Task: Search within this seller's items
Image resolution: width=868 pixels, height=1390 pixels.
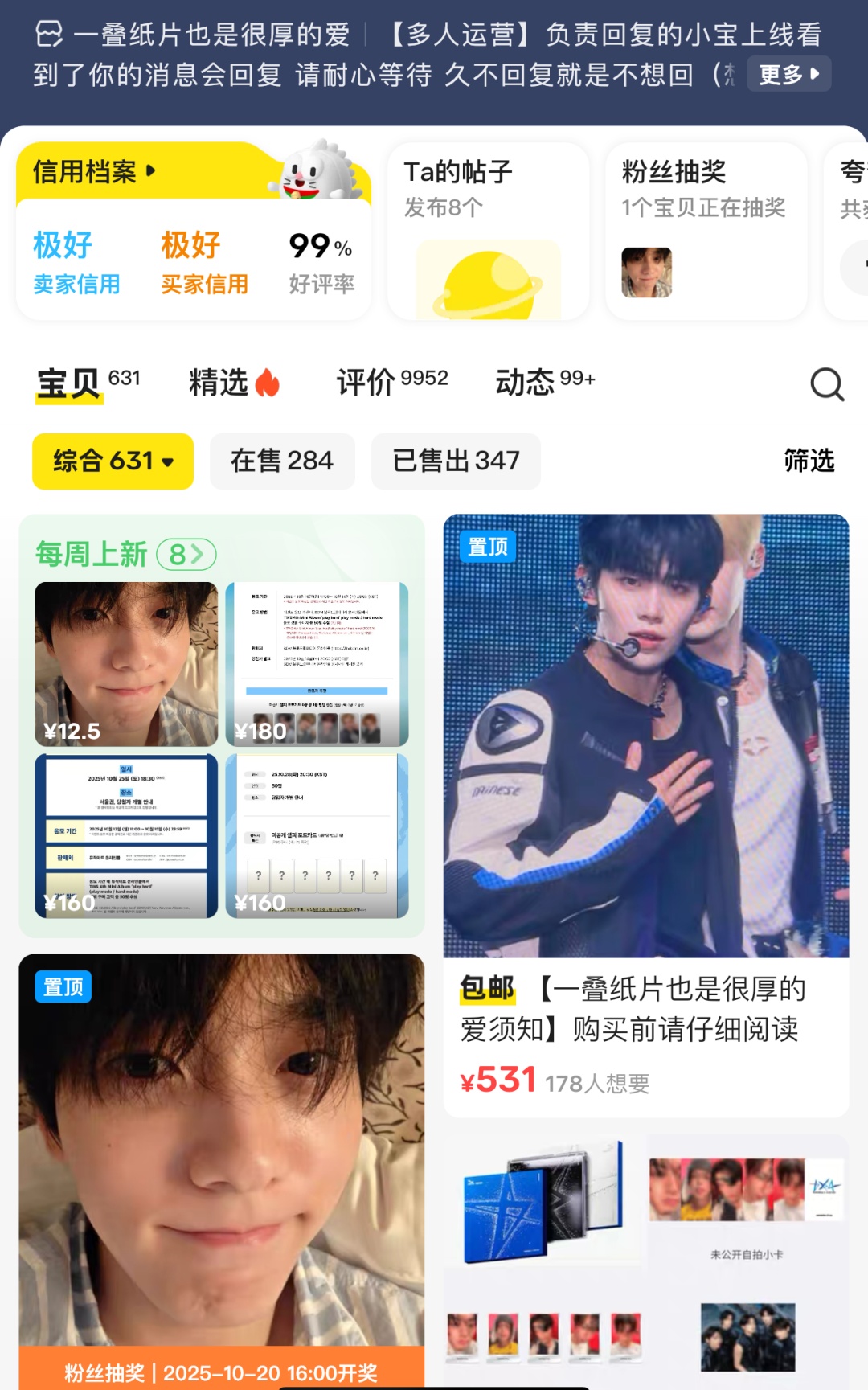Action: click(826, 384)
